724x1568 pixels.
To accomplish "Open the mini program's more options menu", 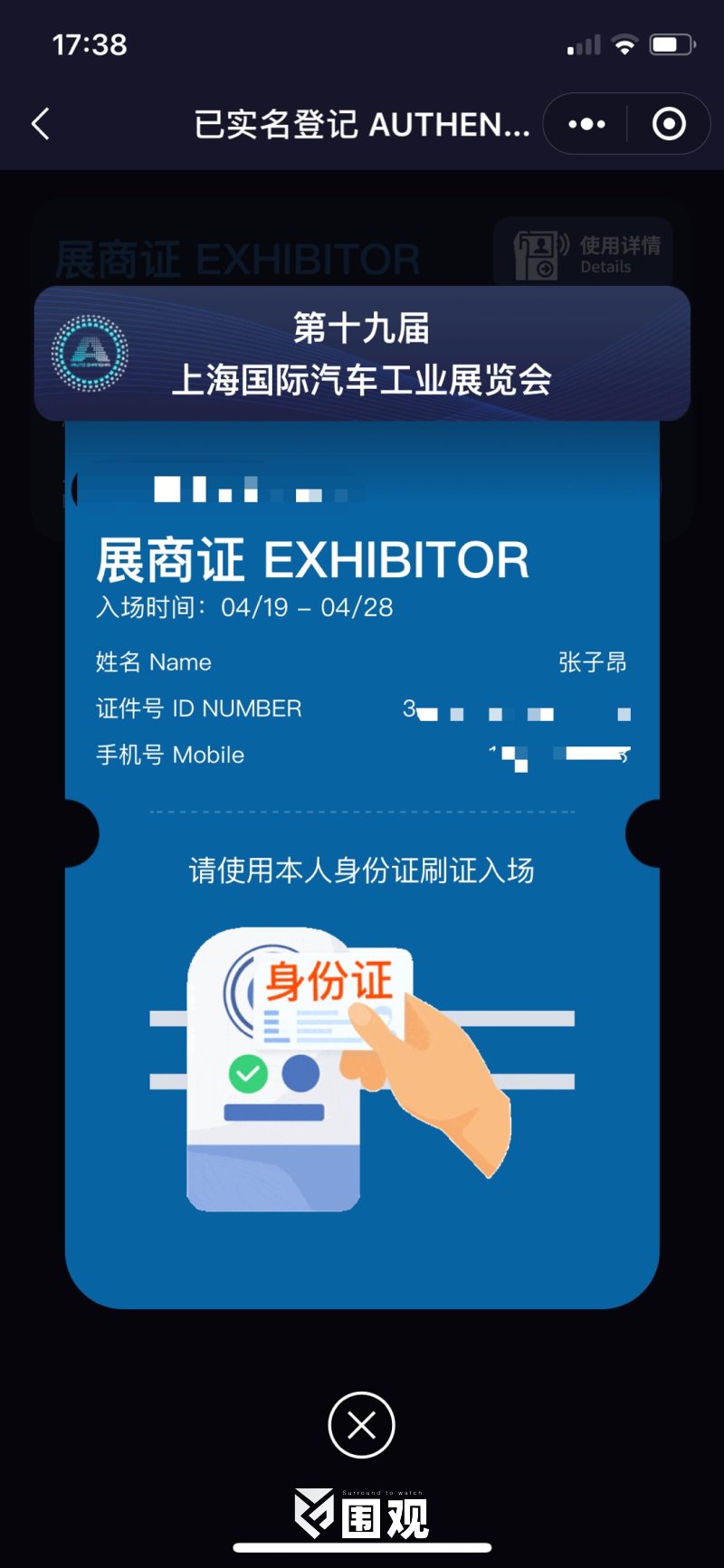I will (586, 124).
